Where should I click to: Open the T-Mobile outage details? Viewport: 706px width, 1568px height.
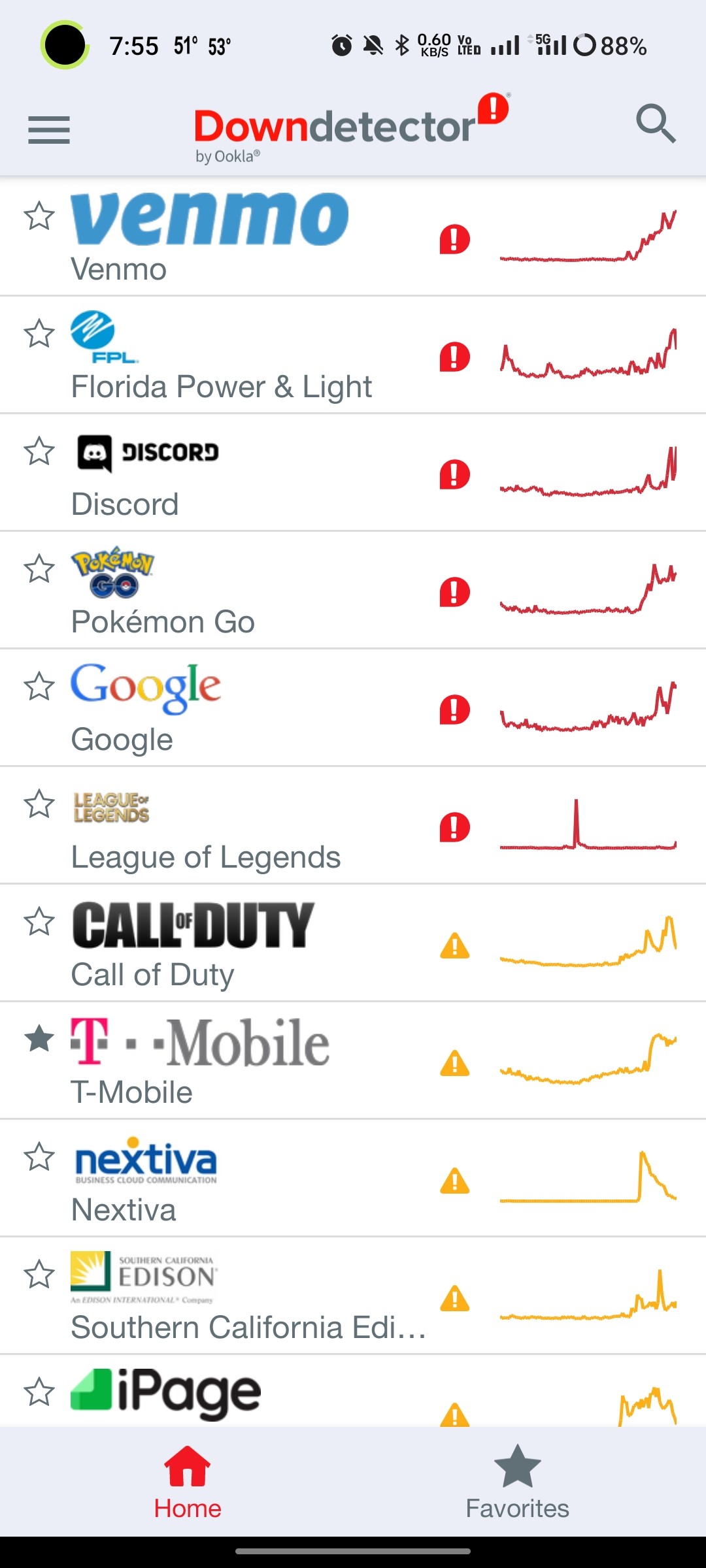pyautogui.click(x=353, y=1060)
